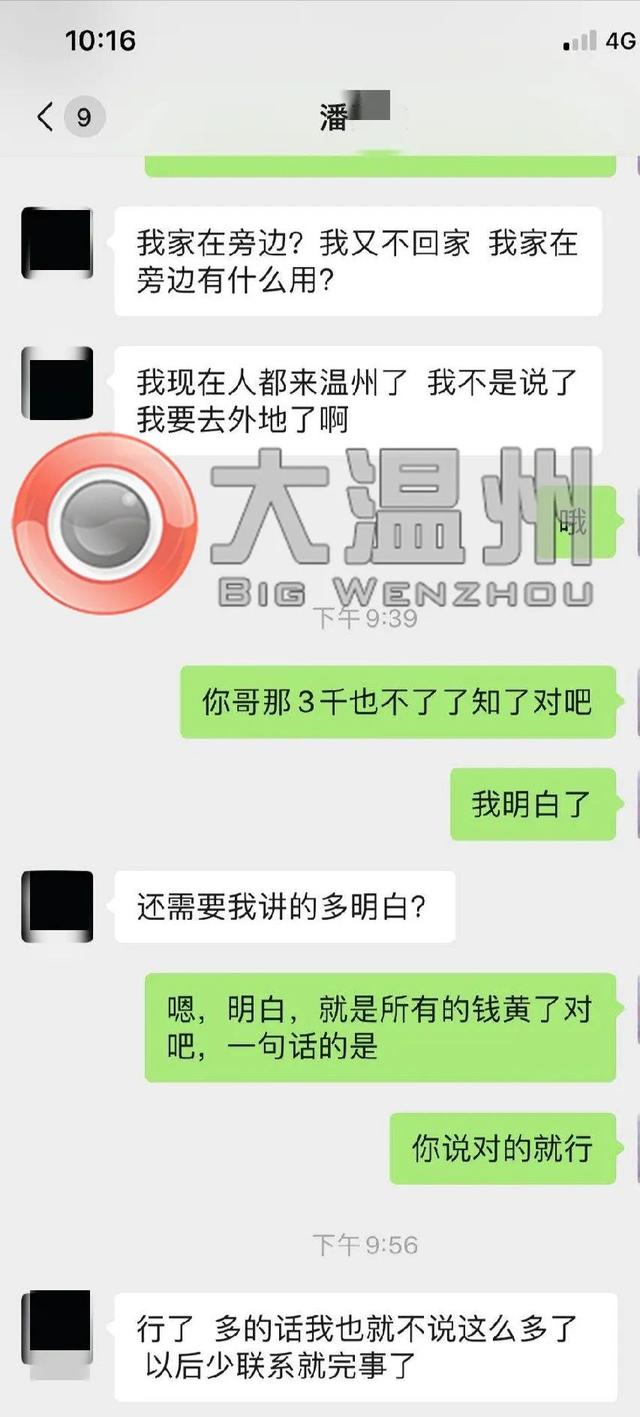
Task: Open sender's avatar beside 还需要我讲的多明白?
Action: coord(57,906)
